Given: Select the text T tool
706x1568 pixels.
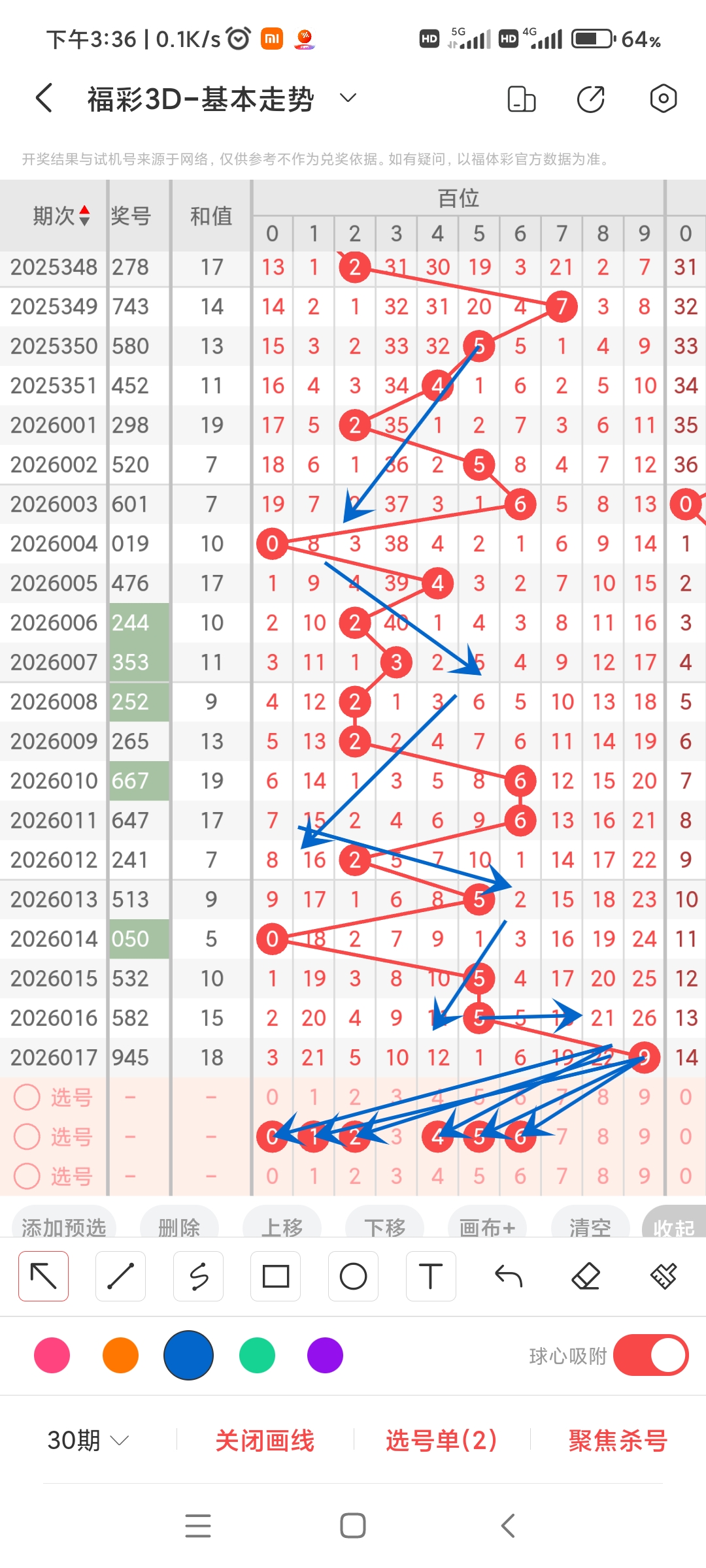Looking at the screenshot, I should click(430, 1276).
